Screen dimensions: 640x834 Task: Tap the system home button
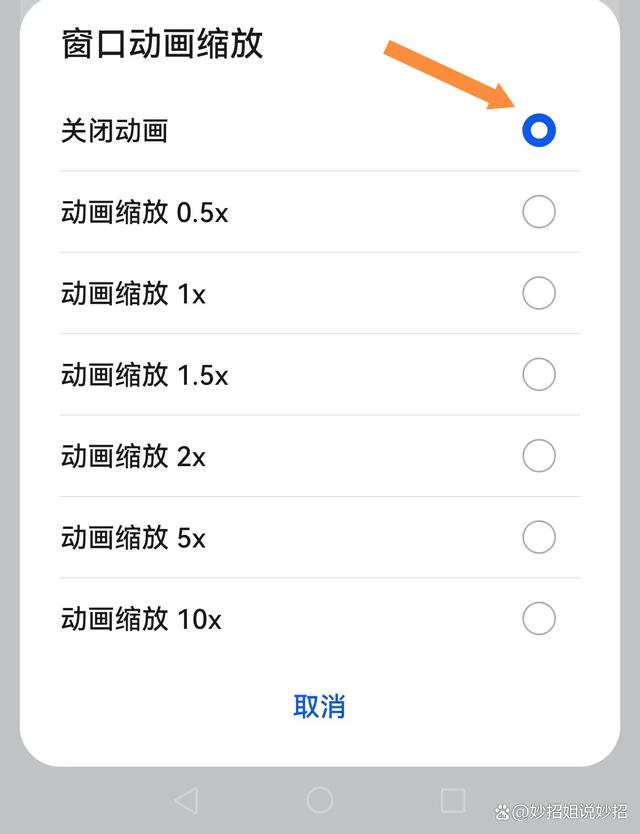(320, 799)
